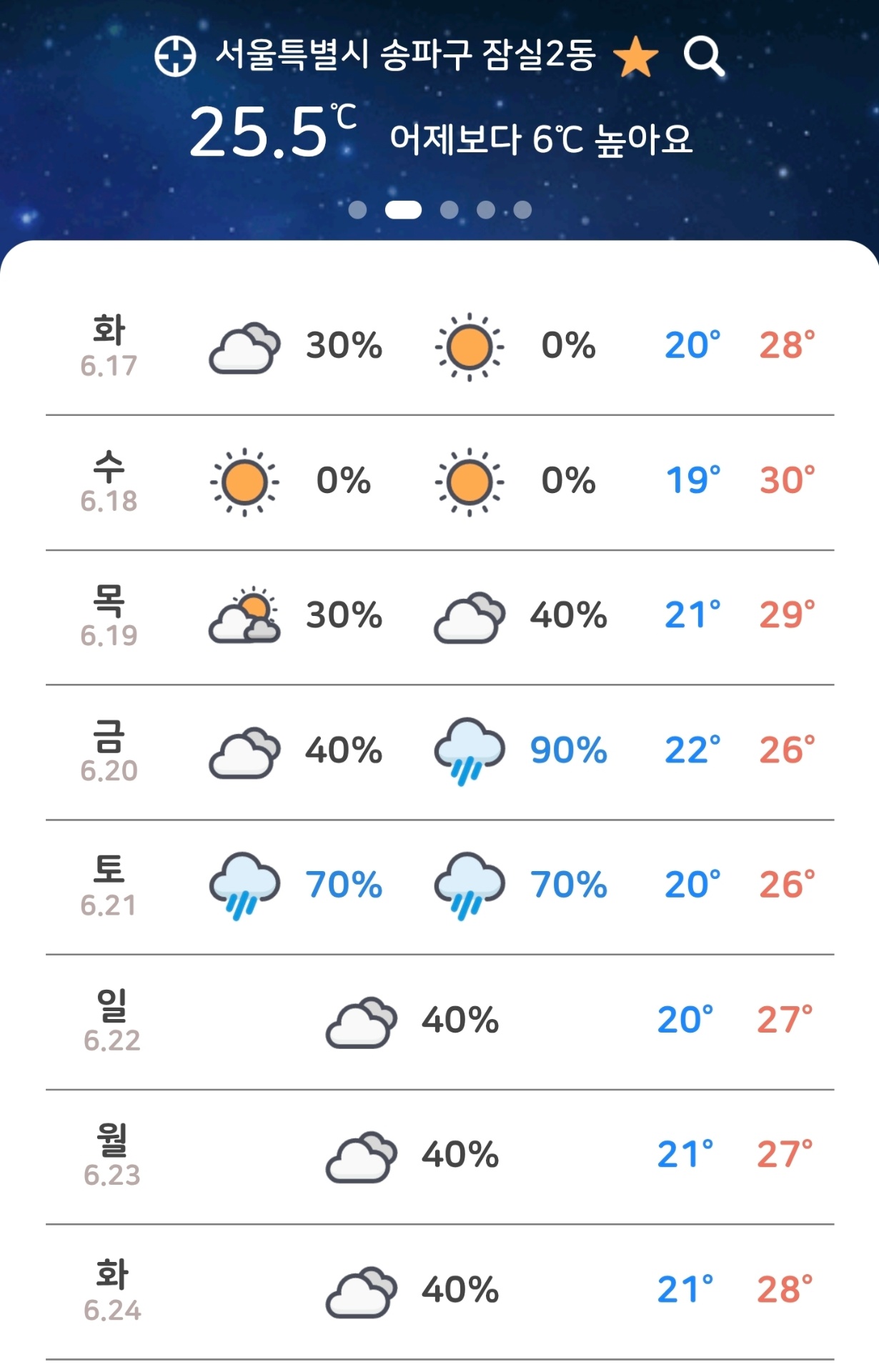The image size is (879, 1372).
Task: Open the location search magnifier
Action: (703, 56)
